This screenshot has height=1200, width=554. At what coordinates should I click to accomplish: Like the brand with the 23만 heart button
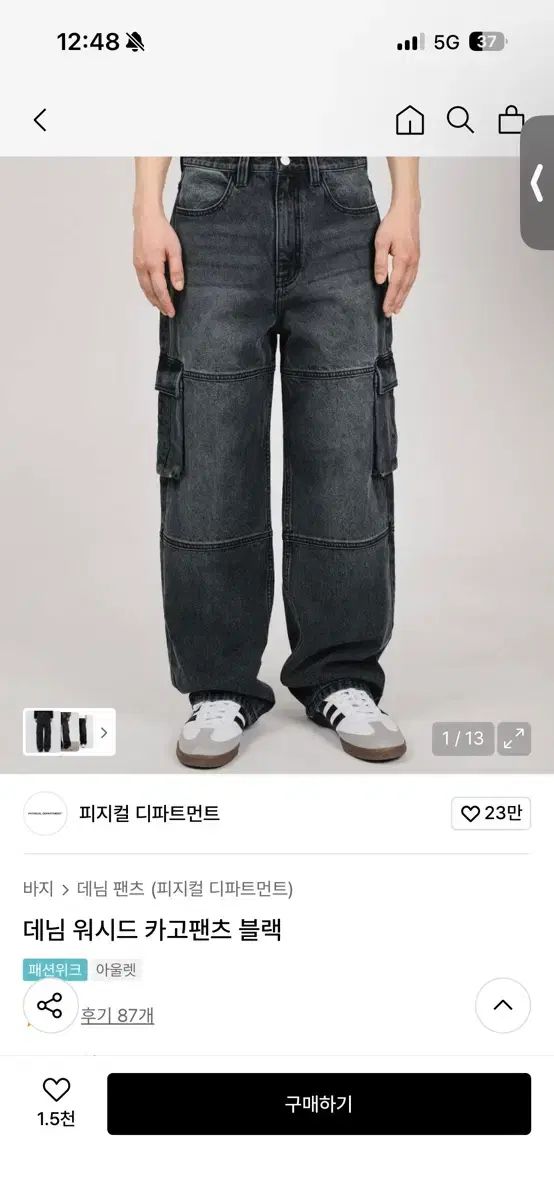coord(490,813)
